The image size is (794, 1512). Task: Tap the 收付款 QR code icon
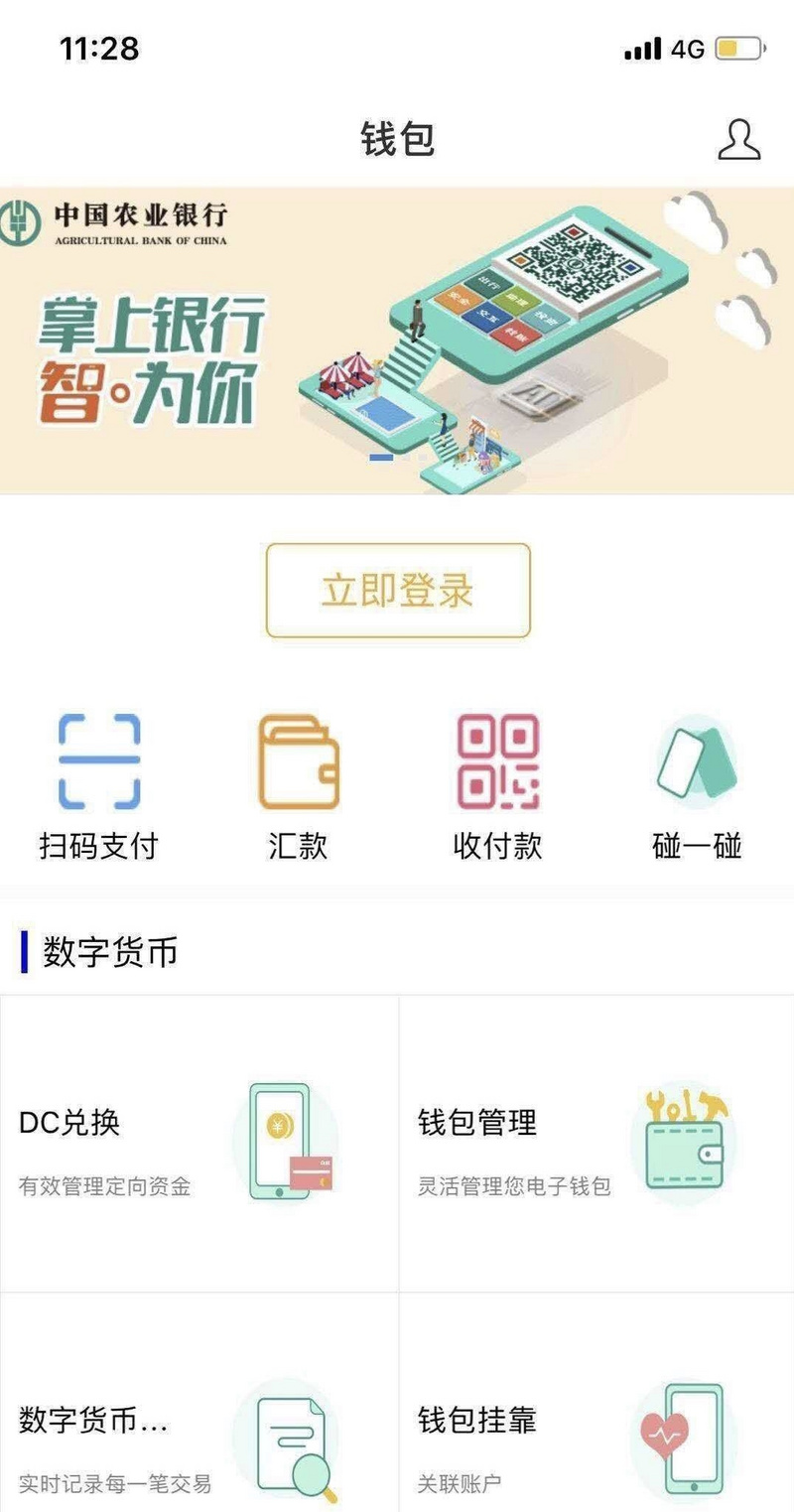pos(496,759)
